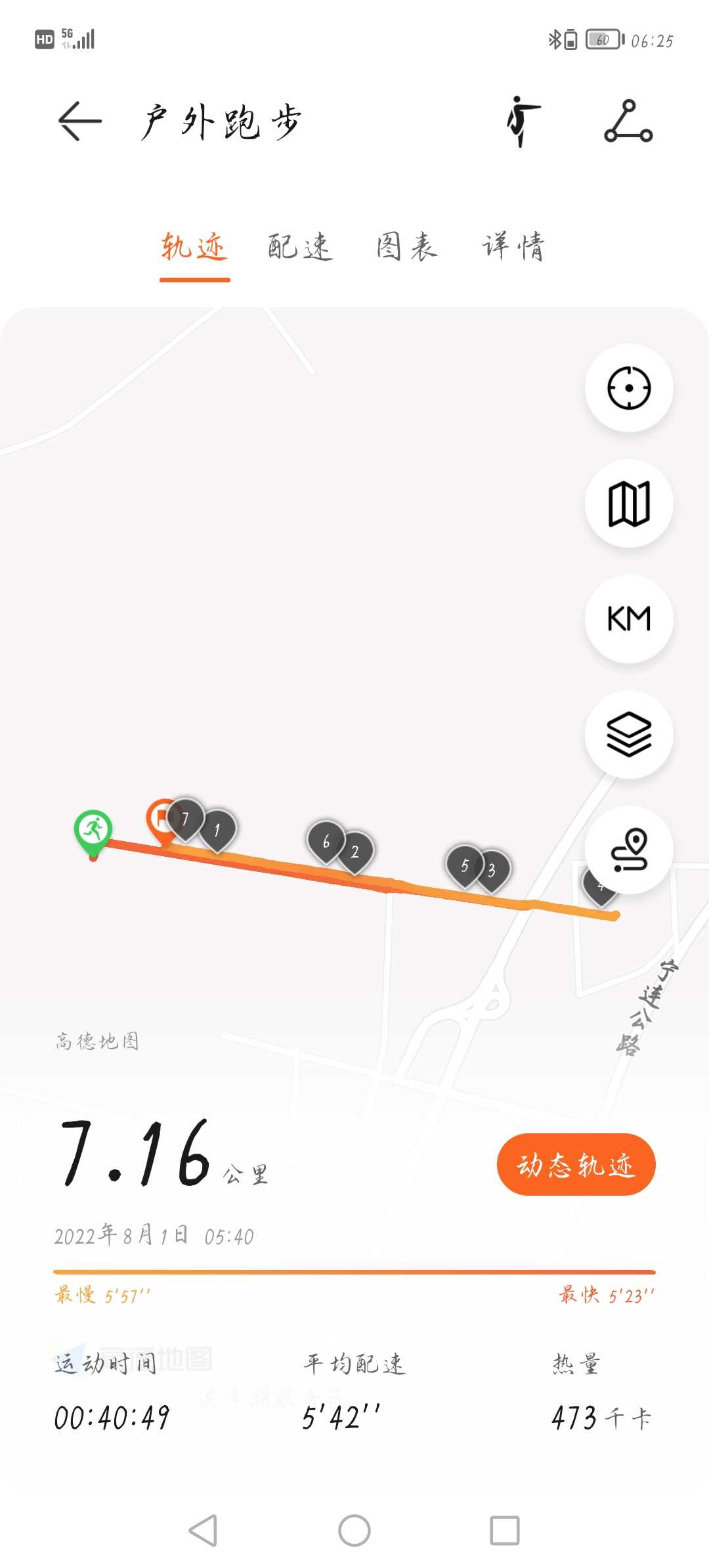Recenter the map with the locate button
The image size is (709, 1568).
pos(629,387)
